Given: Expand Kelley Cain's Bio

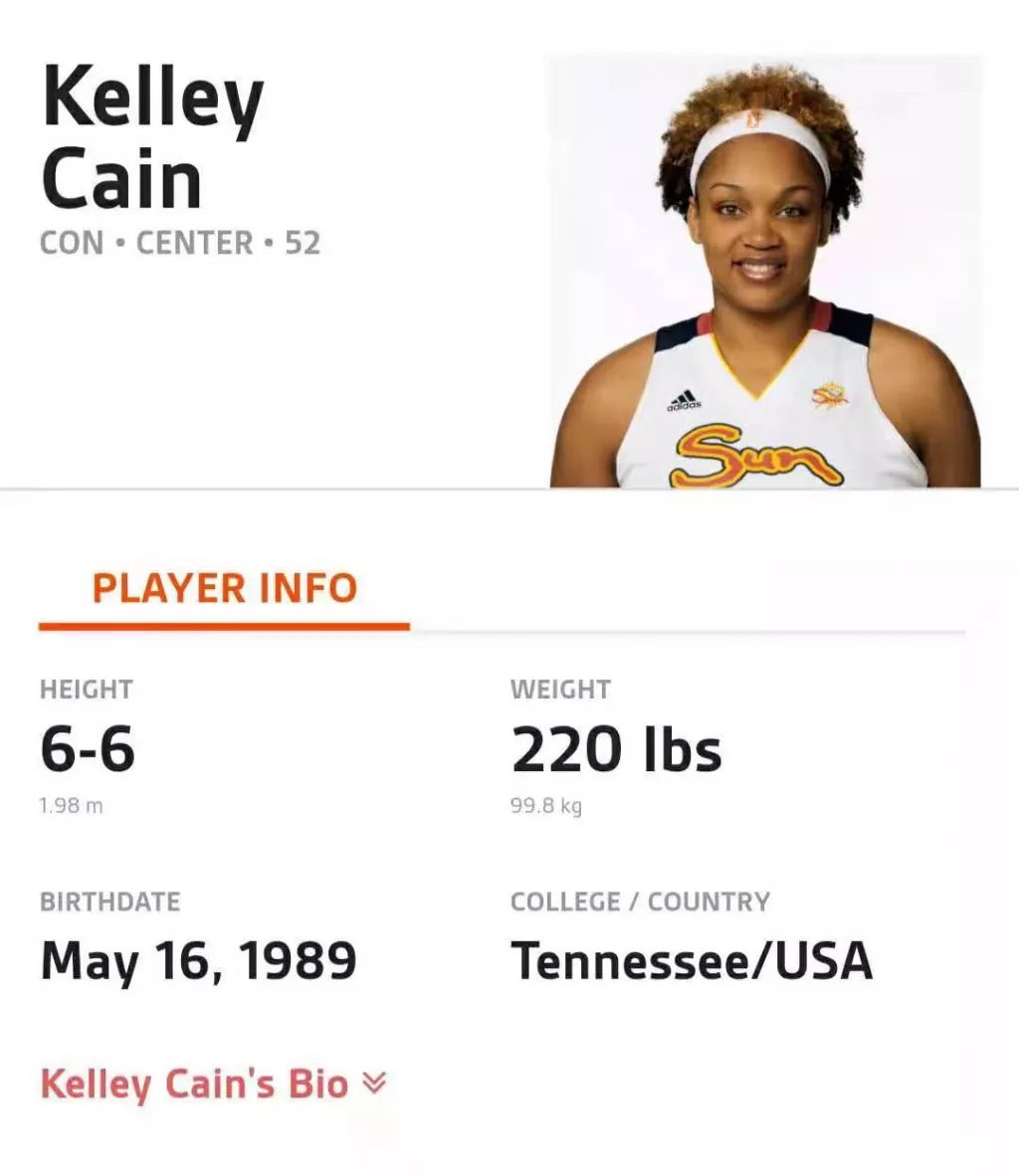Looking at the screenshot, I should pos(212,1083).
